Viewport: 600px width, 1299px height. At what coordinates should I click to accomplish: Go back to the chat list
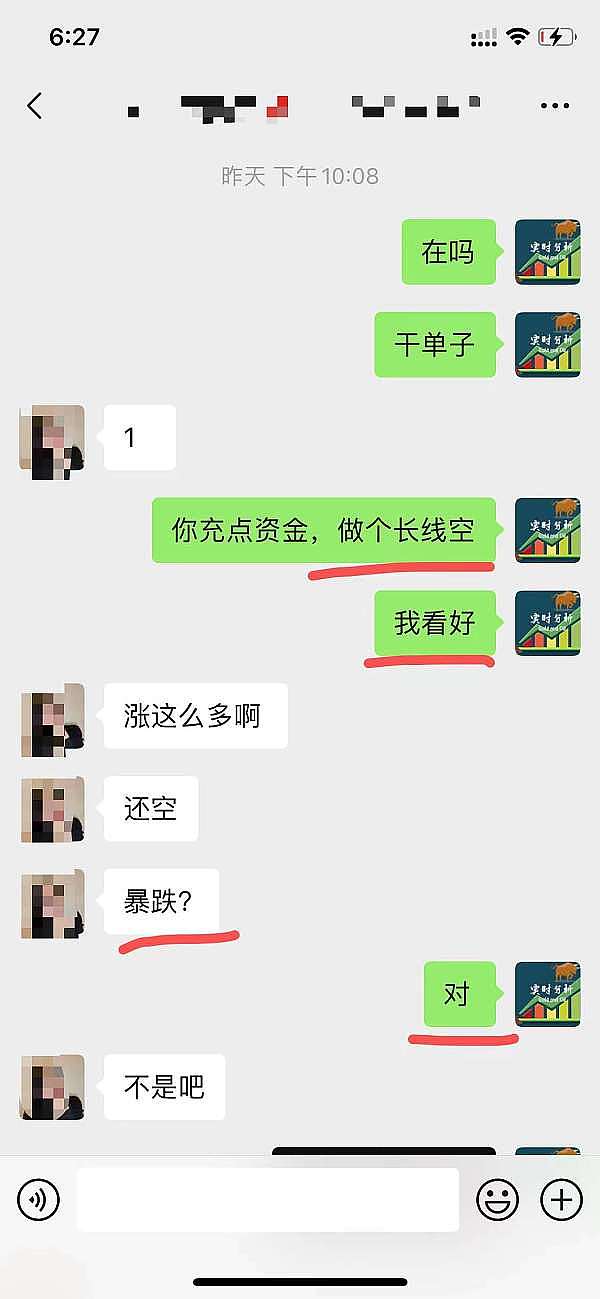coord(35,105)
